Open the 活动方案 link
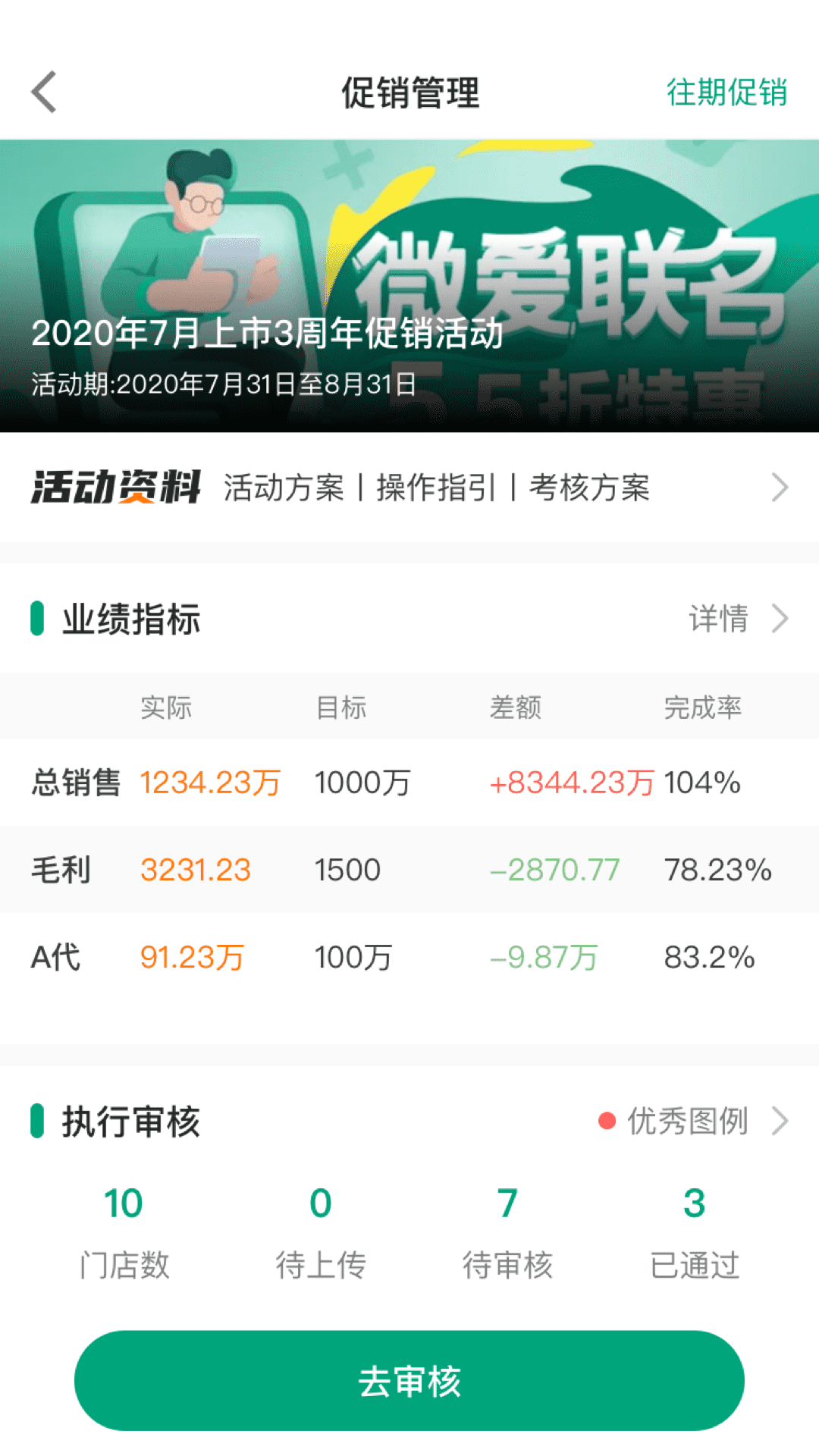Screen dimensions: 819x1456 point(282,489)
